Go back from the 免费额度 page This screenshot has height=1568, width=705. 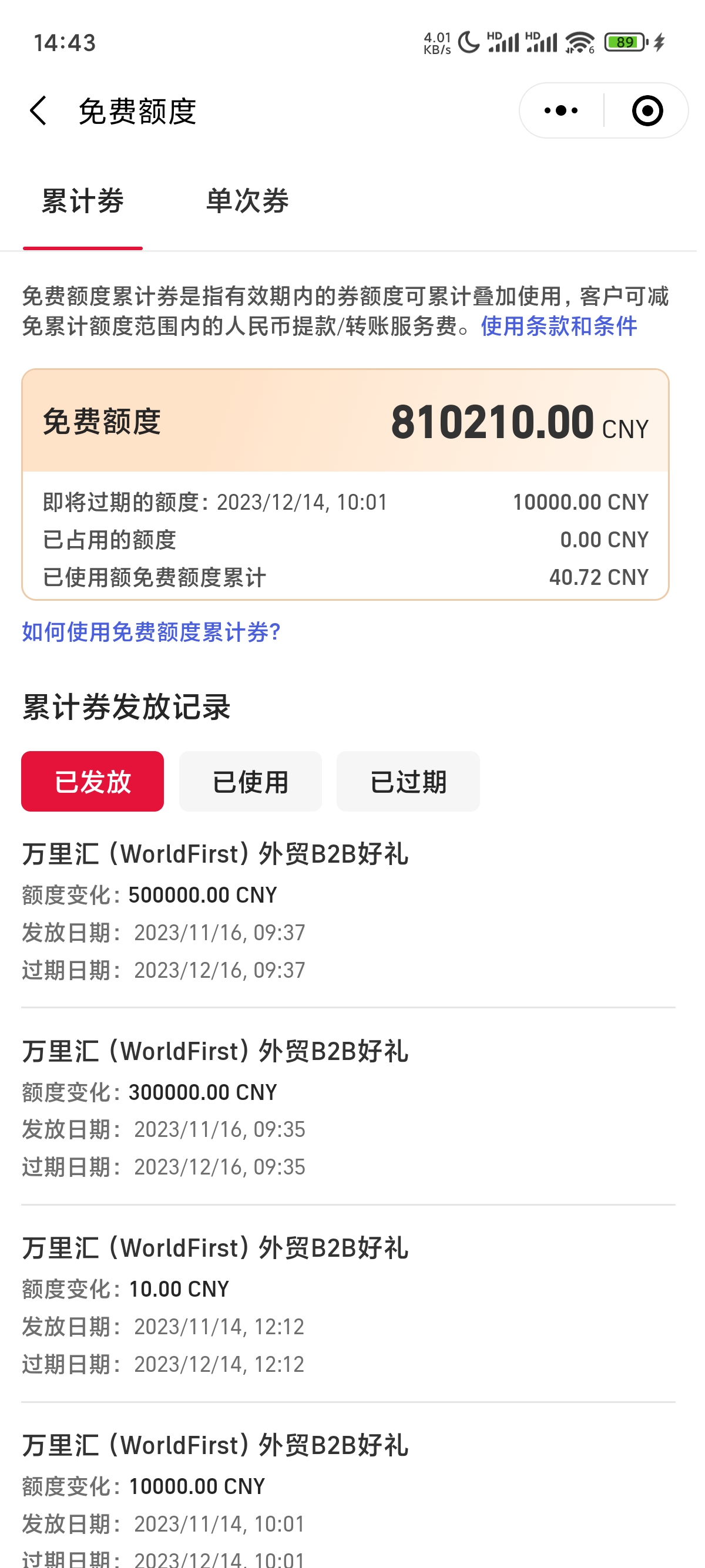pos(38,111)
